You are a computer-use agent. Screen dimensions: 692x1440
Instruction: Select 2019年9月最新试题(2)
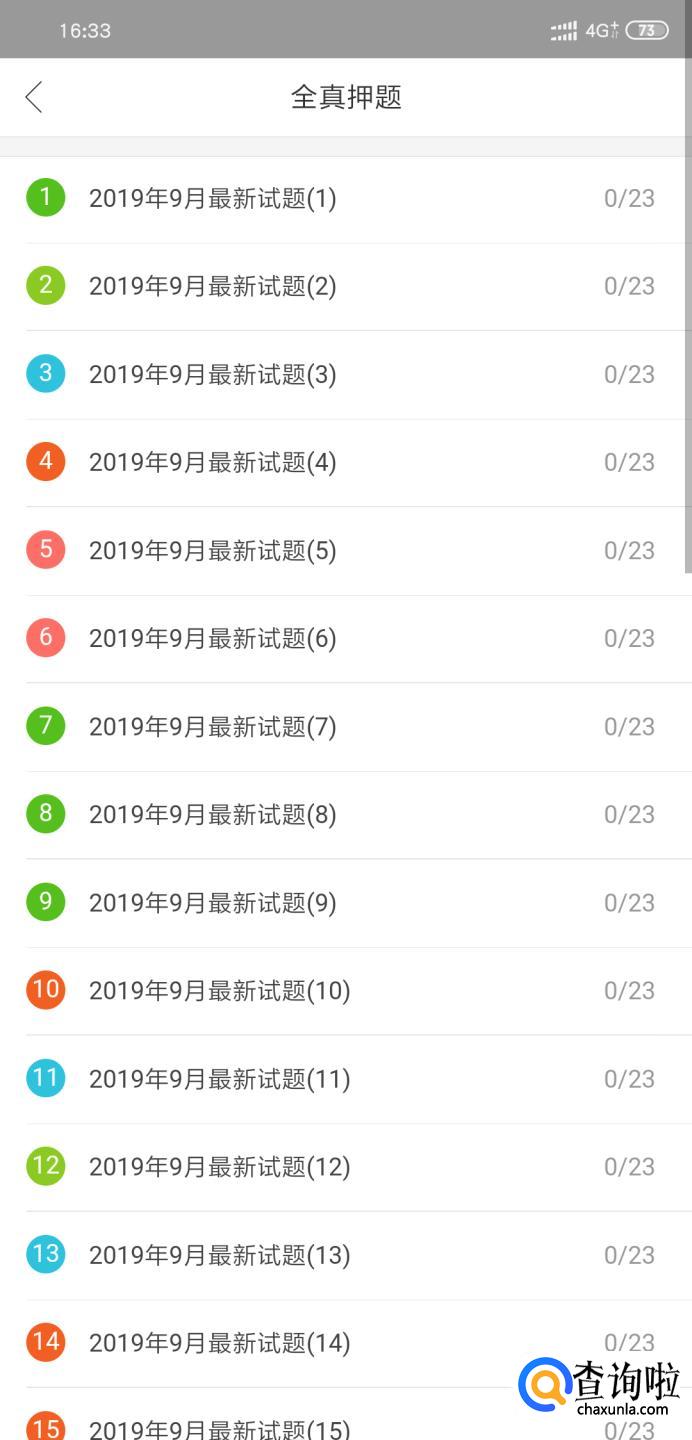point(212,287)
